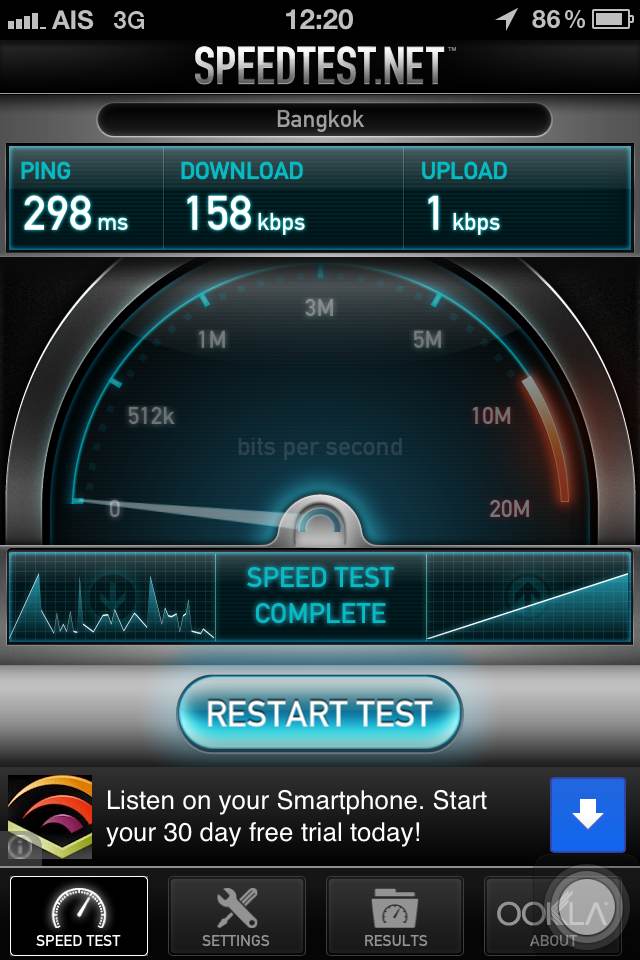
Task: Open the smartphone free trial ad banner
Action: [300, 815]
